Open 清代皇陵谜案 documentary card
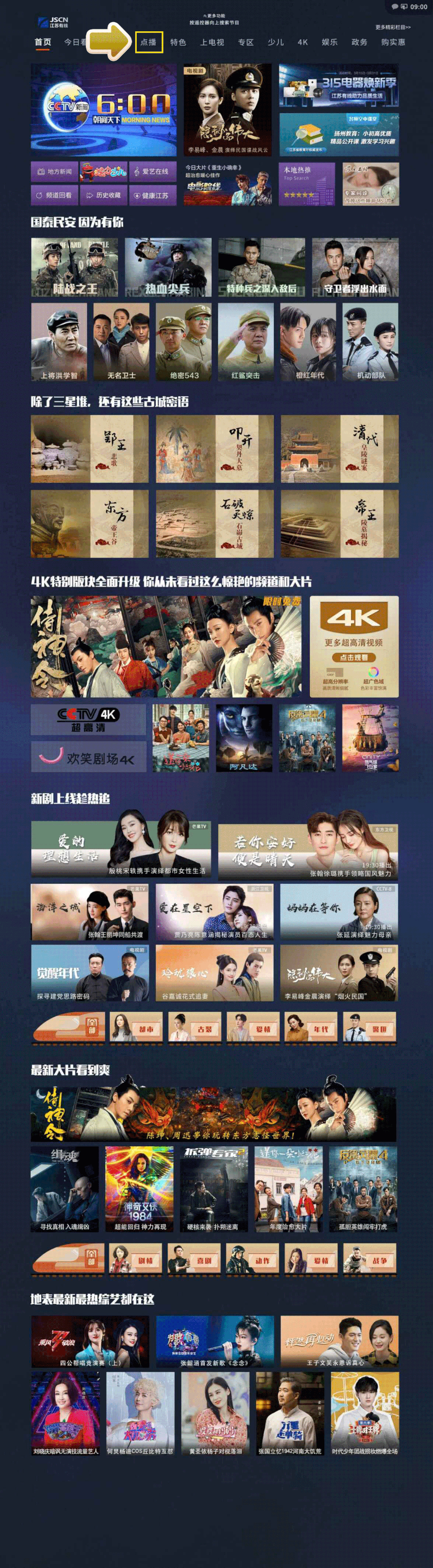This screenshot has height=1568, width=433. tap(339, 449)
